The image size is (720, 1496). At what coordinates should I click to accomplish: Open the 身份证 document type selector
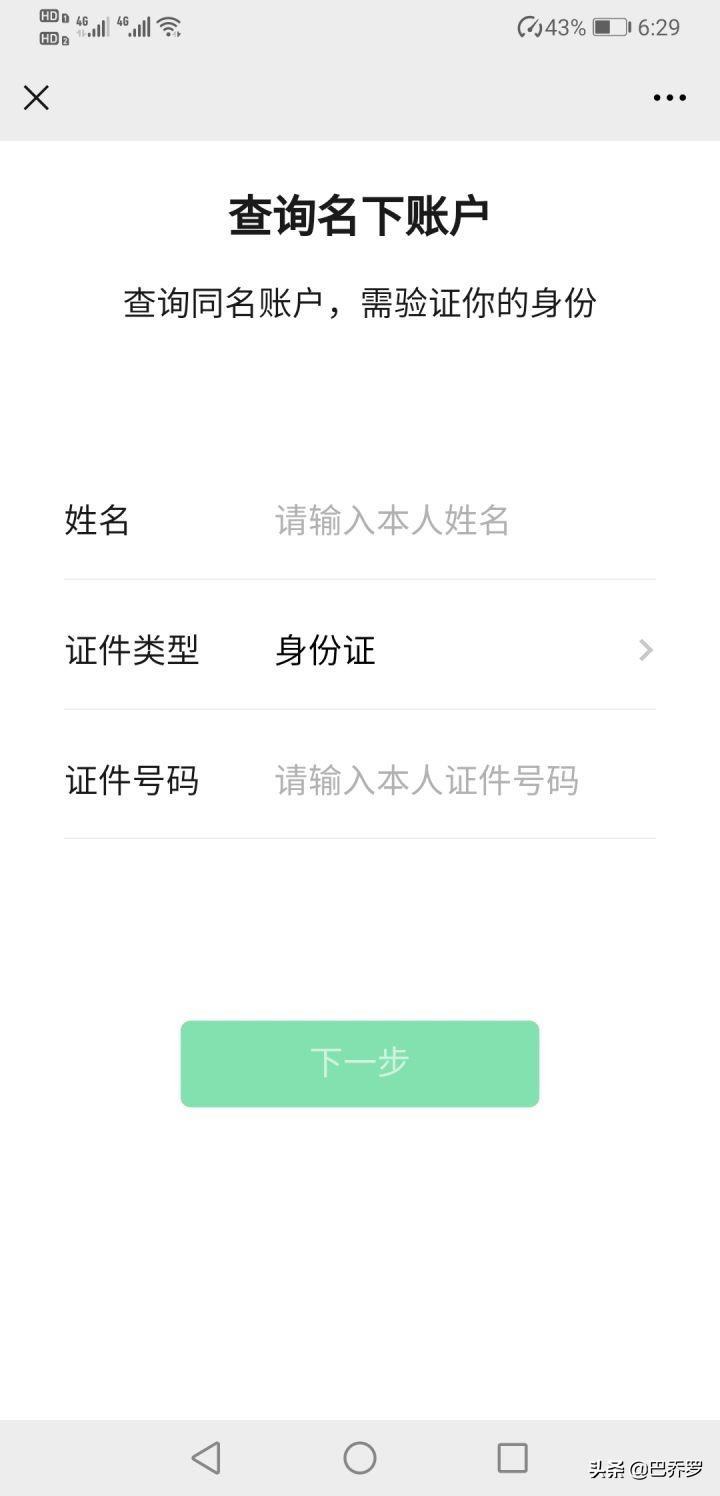click(325, 651)
